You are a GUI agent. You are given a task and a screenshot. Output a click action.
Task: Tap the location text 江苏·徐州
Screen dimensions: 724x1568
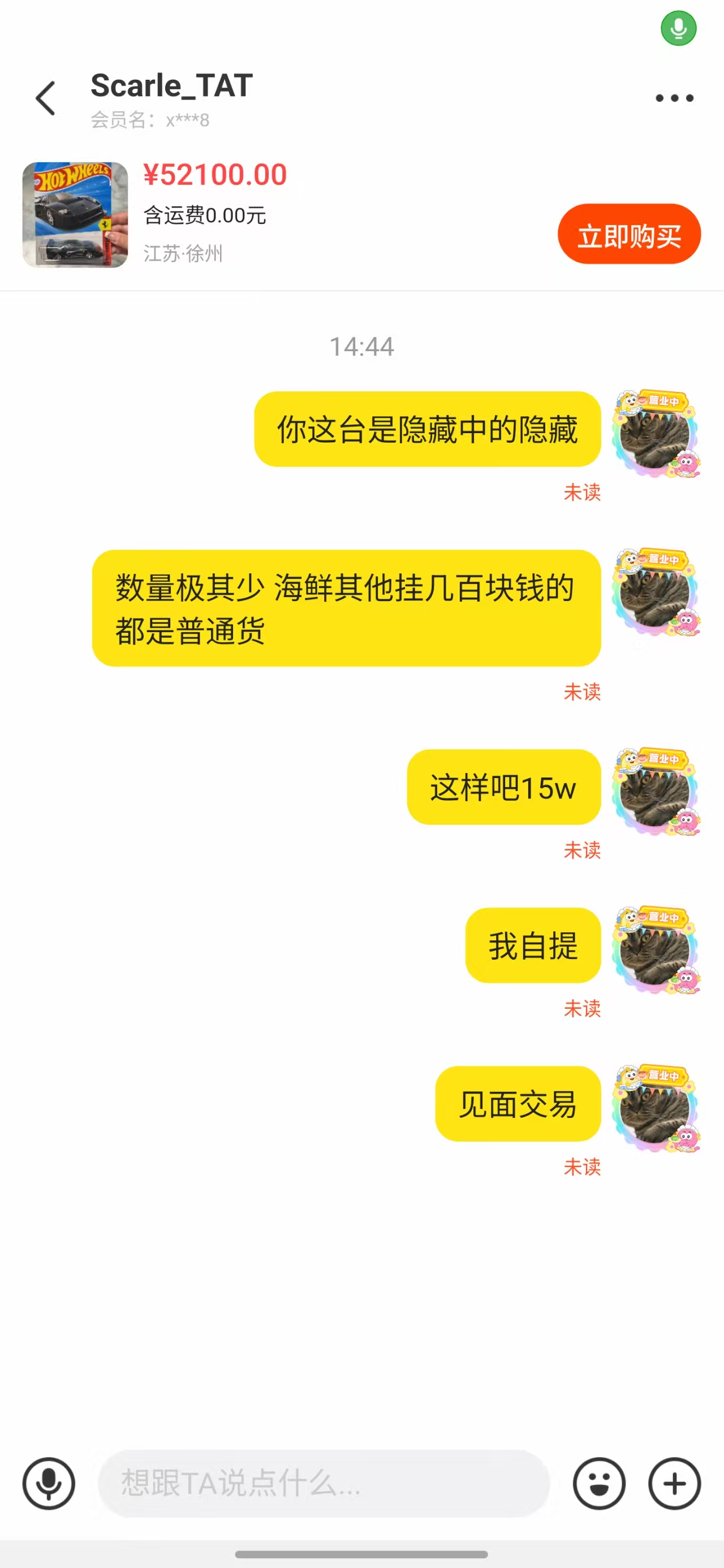[x=183, y=253]
